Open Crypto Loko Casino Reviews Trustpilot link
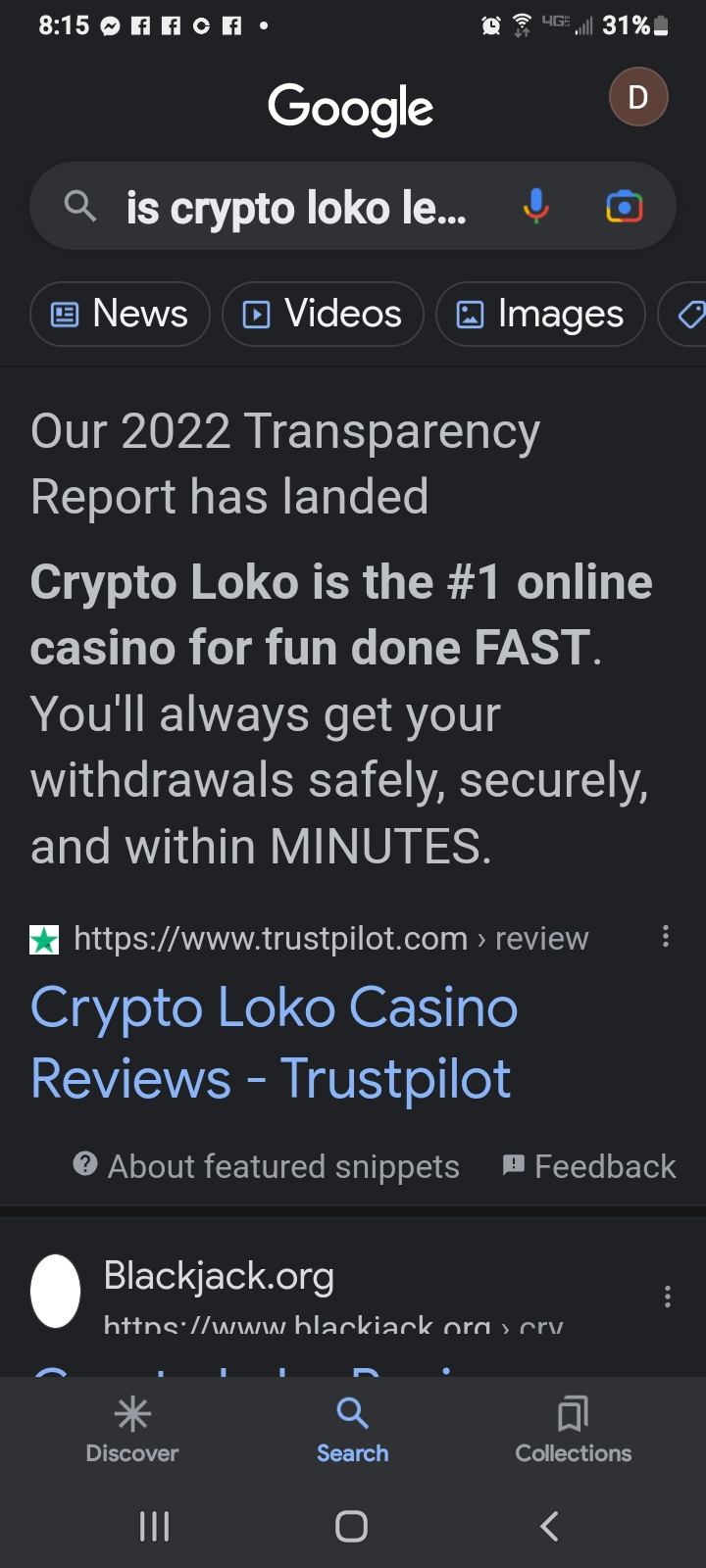Image resolution: width=706 pixels, height=1568 pixels. (274, 1043)
